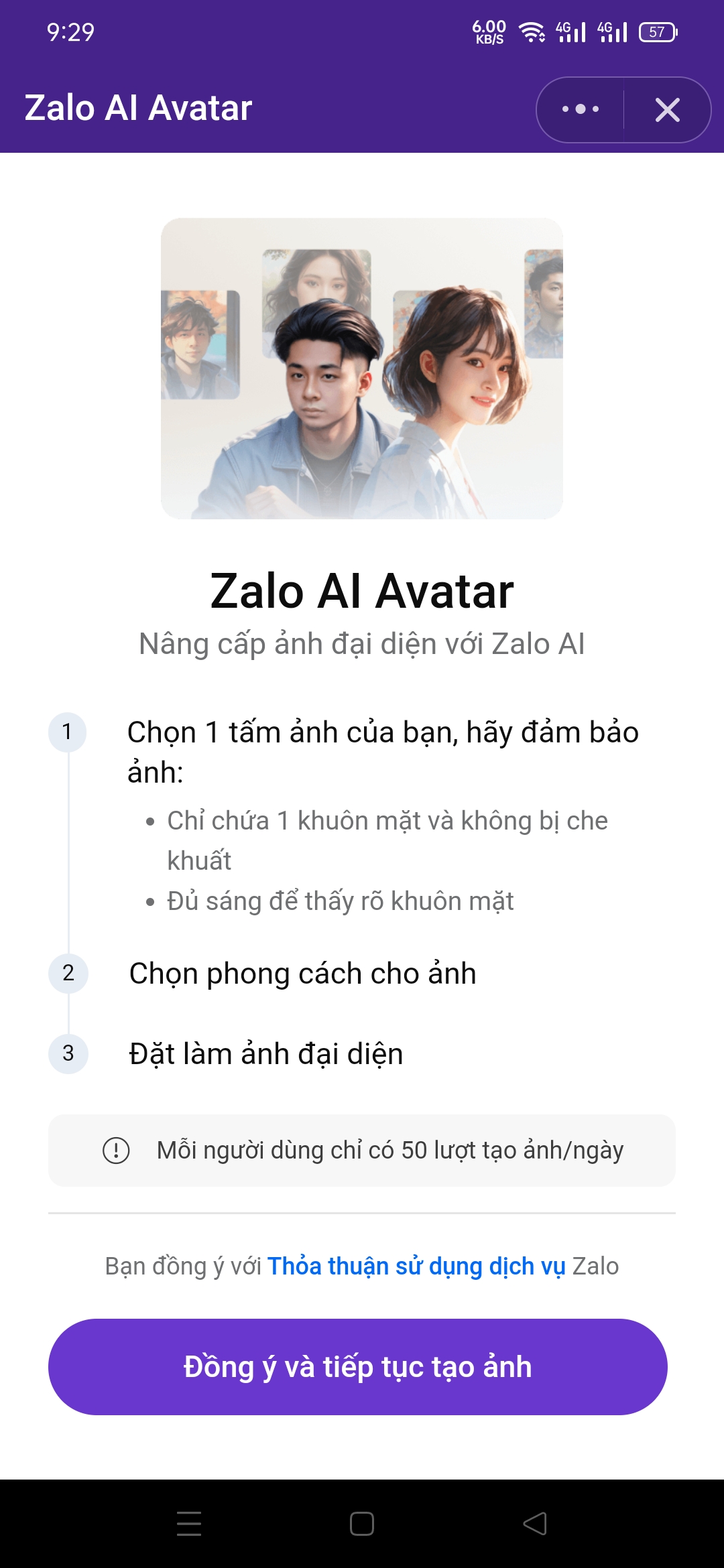This screenshot has width=724, height=1568.
Task: Tap the clock showing 9:29 in the status bar
Action: [x=69, y=30]
